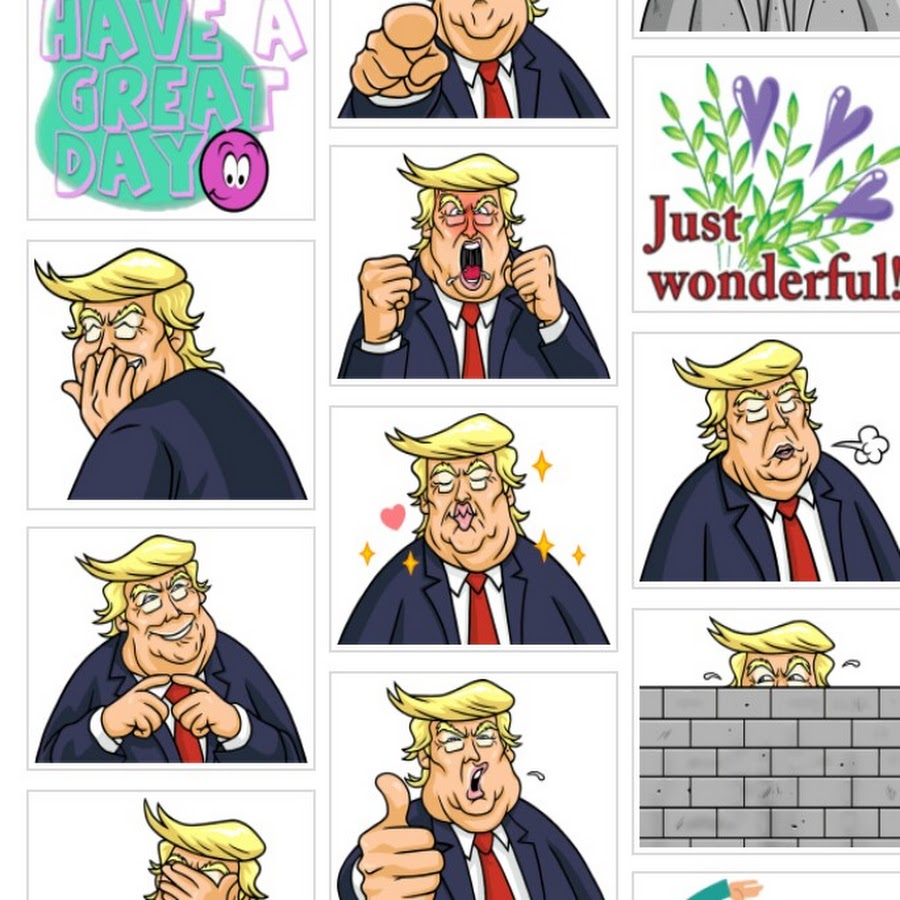Open the face-covering sticker at the bottom

pos(170,850)
